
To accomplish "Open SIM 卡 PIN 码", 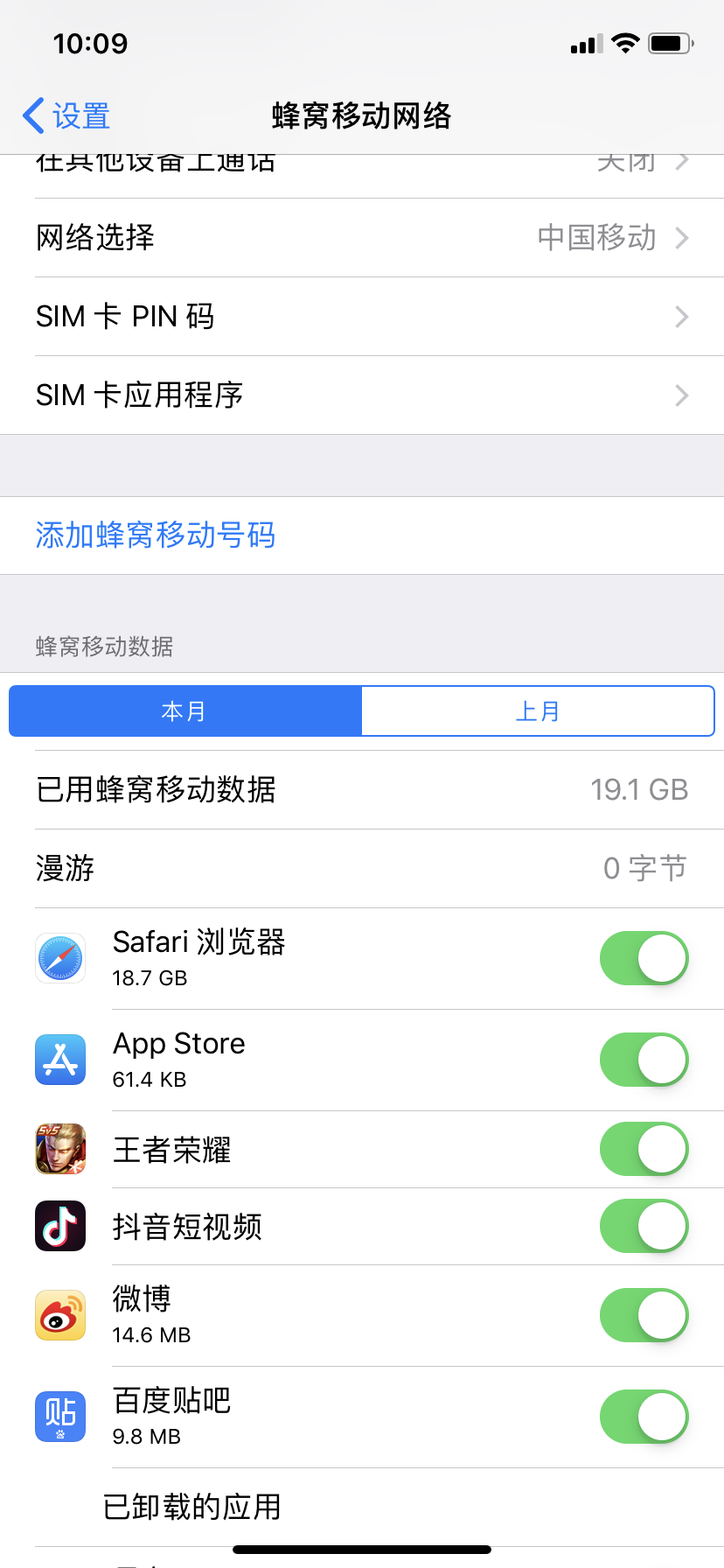I will click(362, 316).
